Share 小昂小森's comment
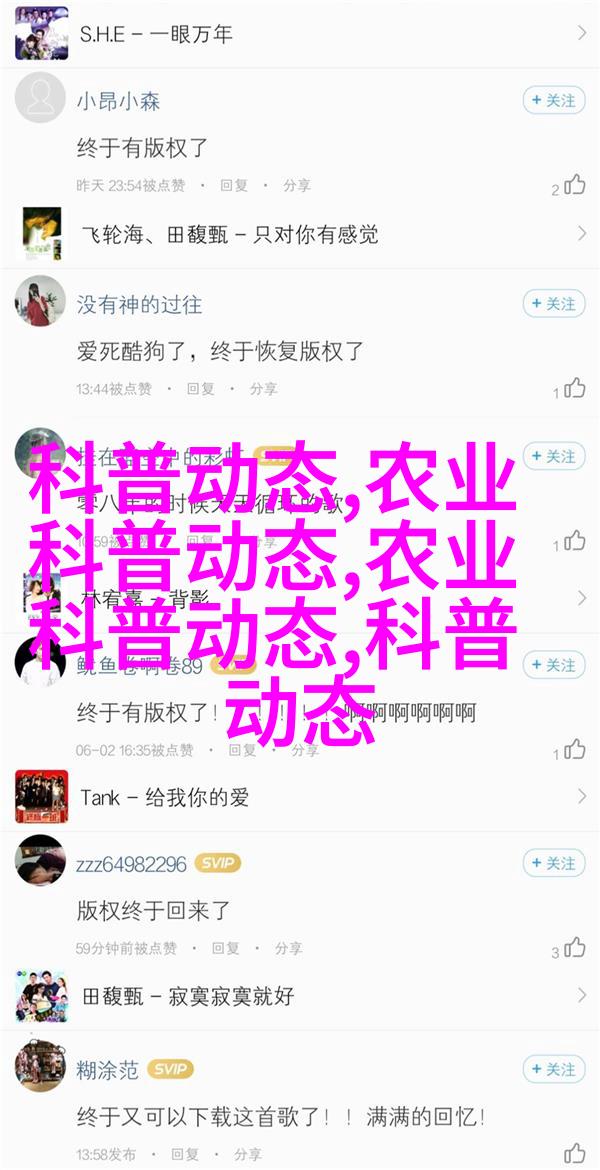This screenshot has height=1170, width=600. [296, 185]
